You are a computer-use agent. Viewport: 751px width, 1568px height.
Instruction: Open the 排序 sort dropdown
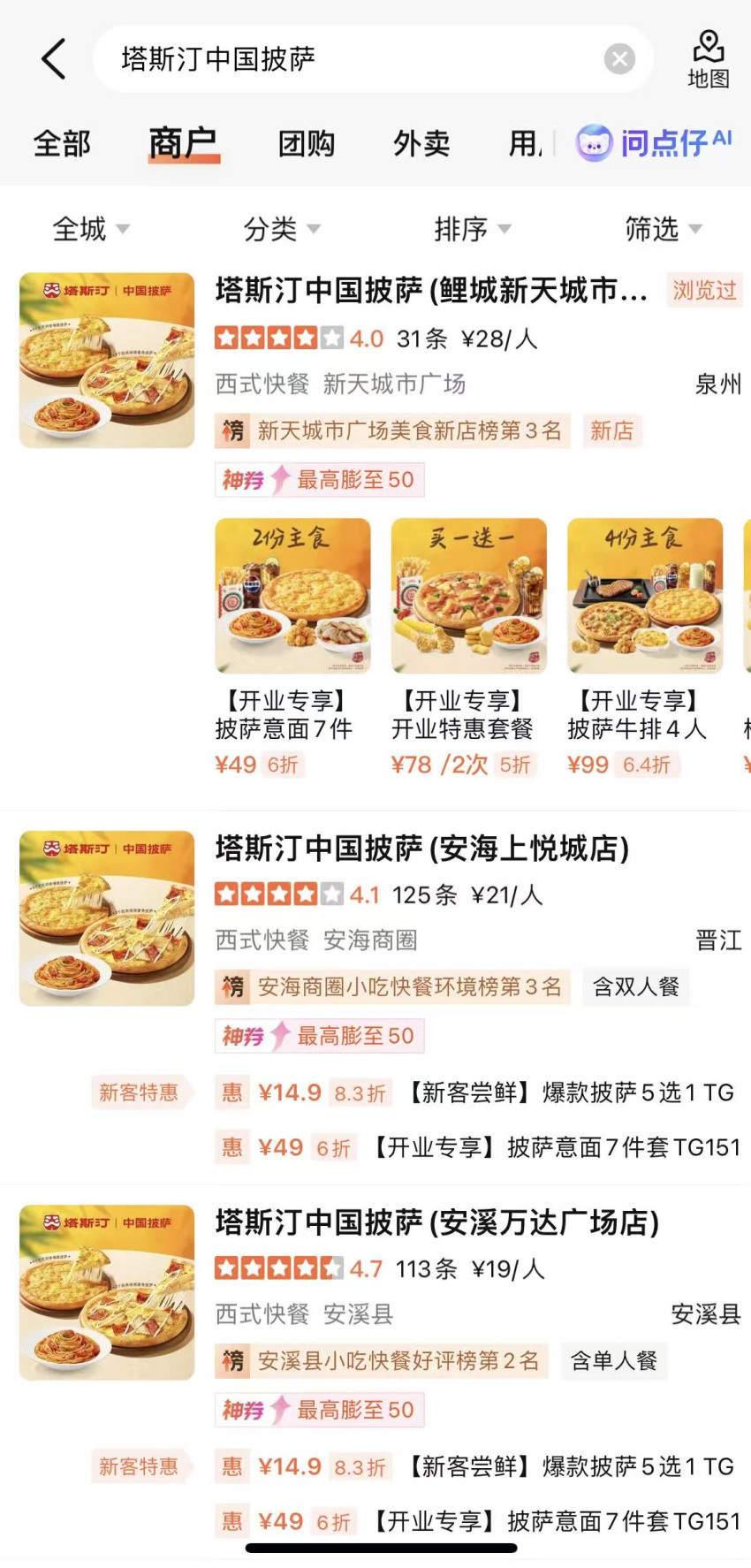tap(472, 229)
